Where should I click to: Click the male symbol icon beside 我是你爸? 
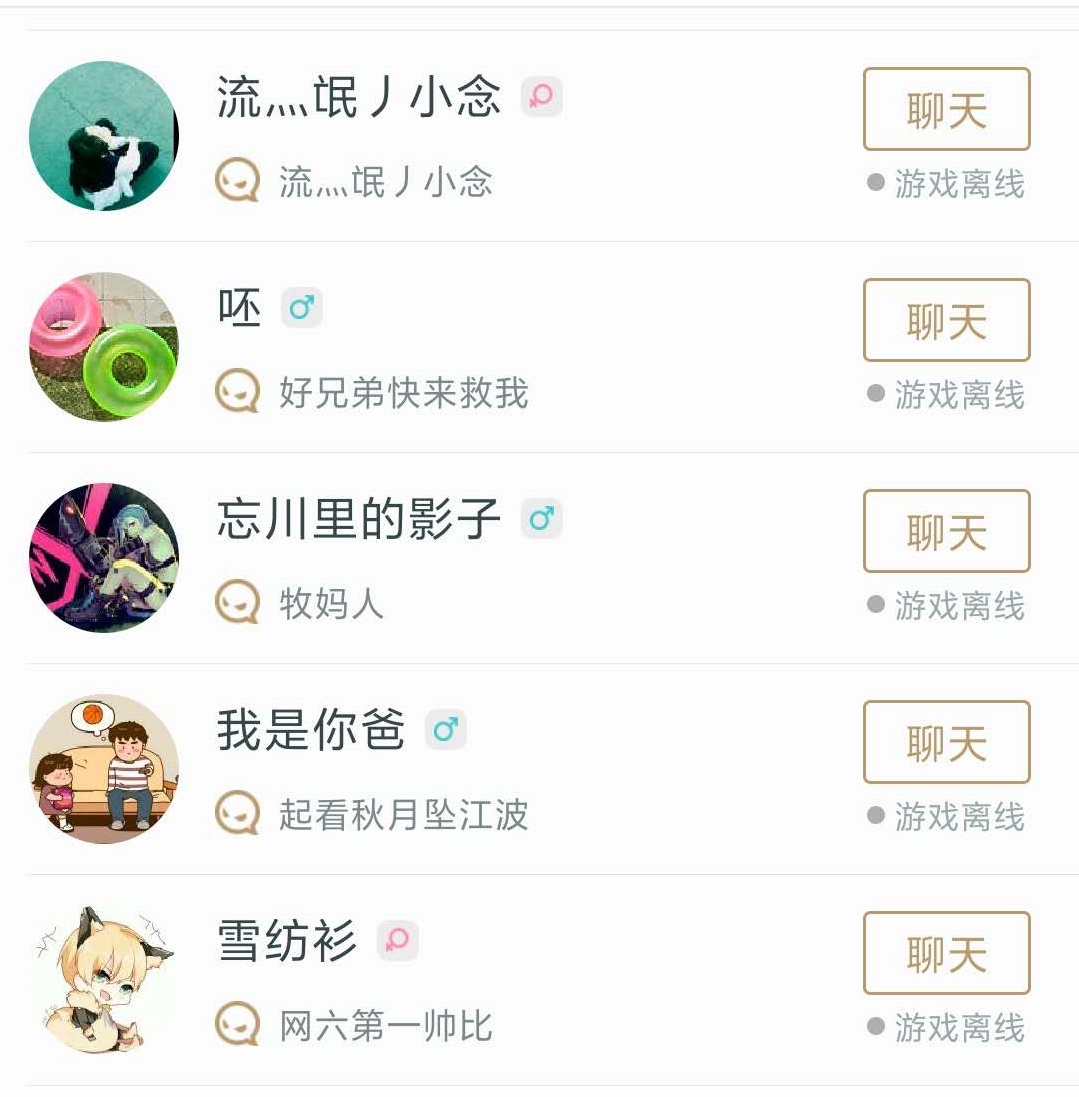tap(447, 730)
